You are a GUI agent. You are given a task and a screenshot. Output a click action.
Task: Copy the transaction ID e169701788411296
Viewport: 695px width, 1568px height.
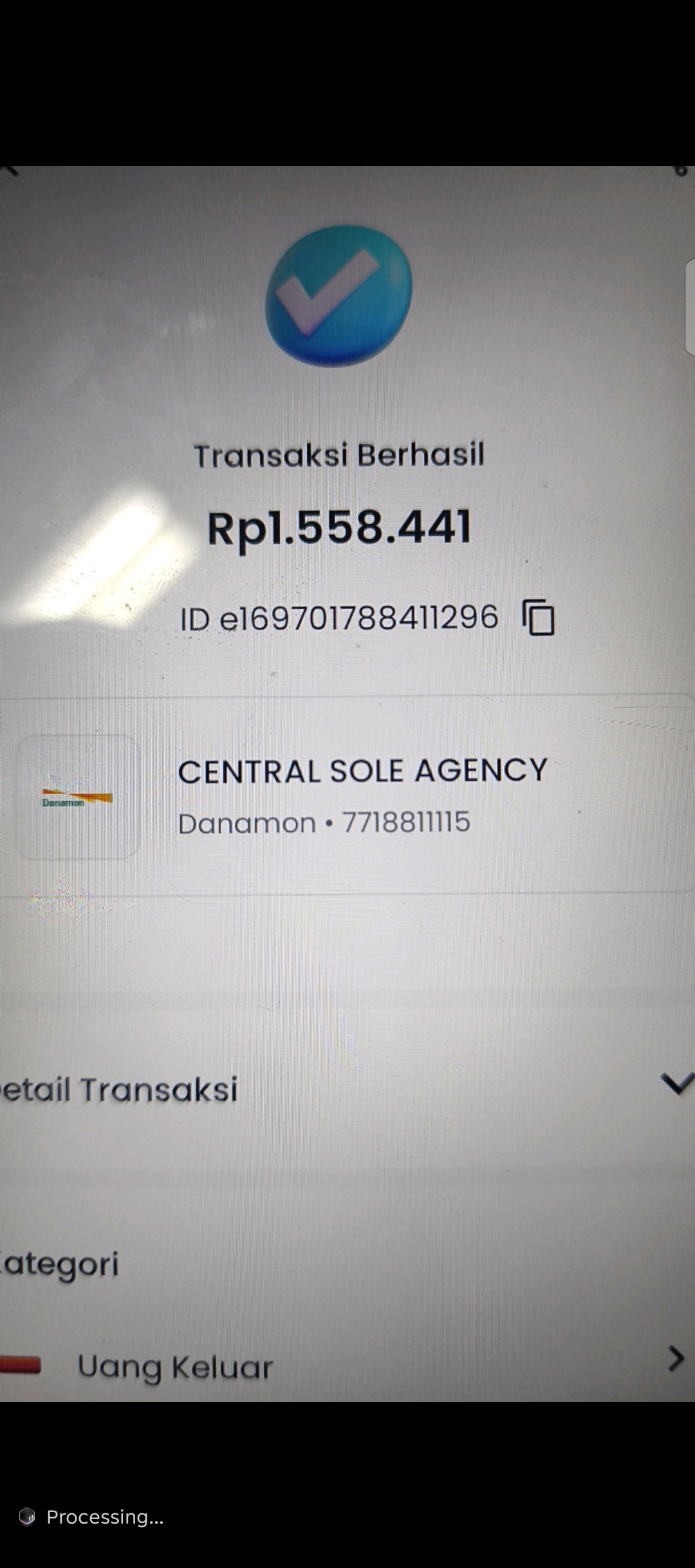tap(538, 617)
